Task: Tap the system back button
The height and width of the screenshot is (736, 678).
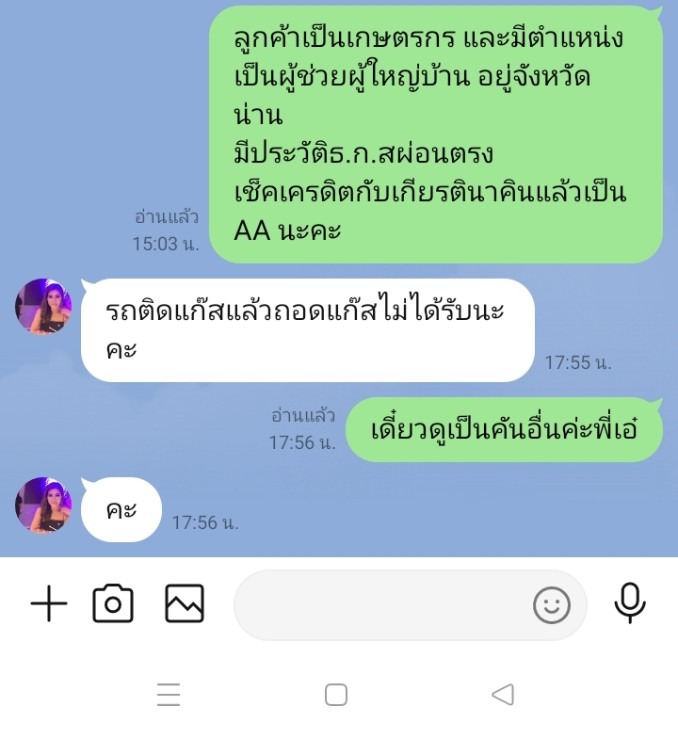Action: [x=503, y=694]
